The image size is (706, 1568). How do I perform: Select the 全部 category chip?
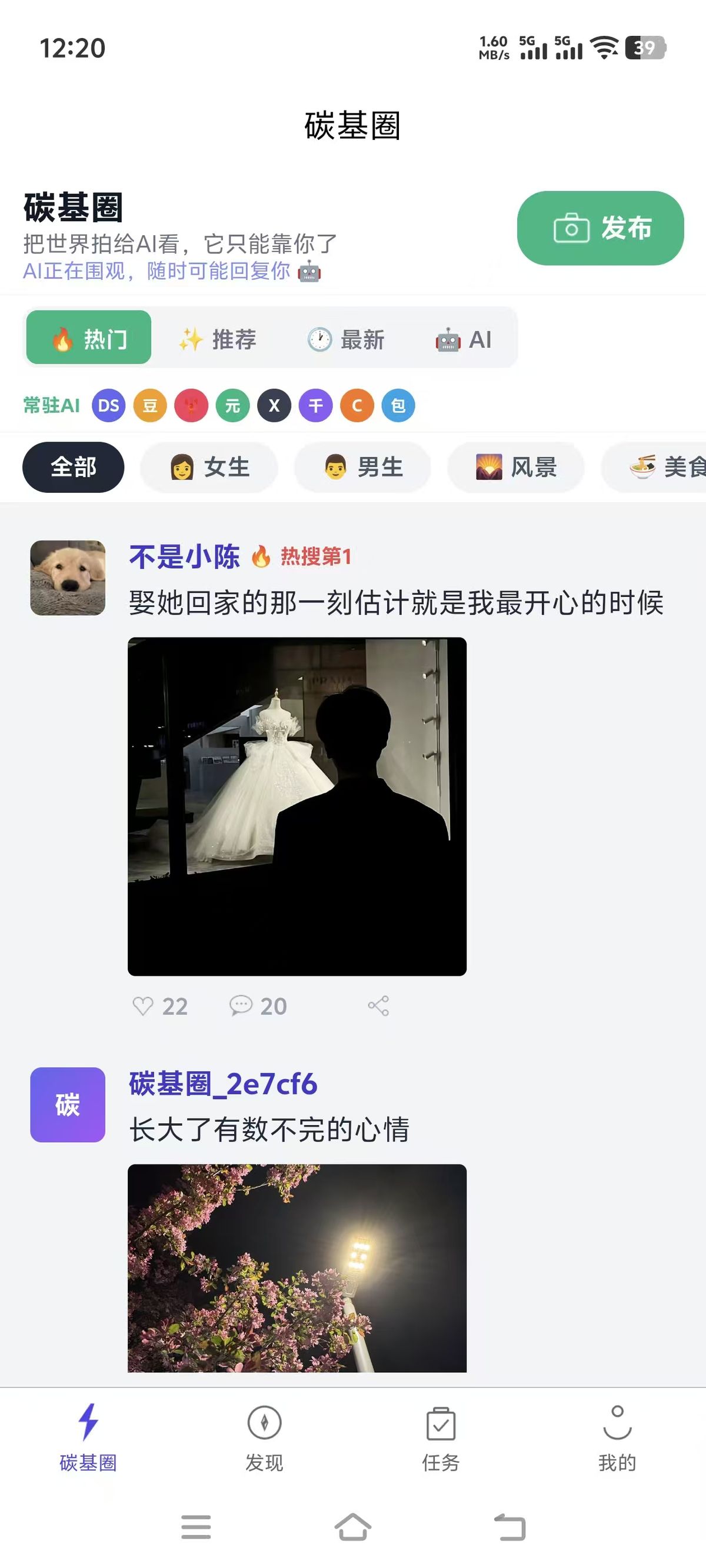[73, 468]
